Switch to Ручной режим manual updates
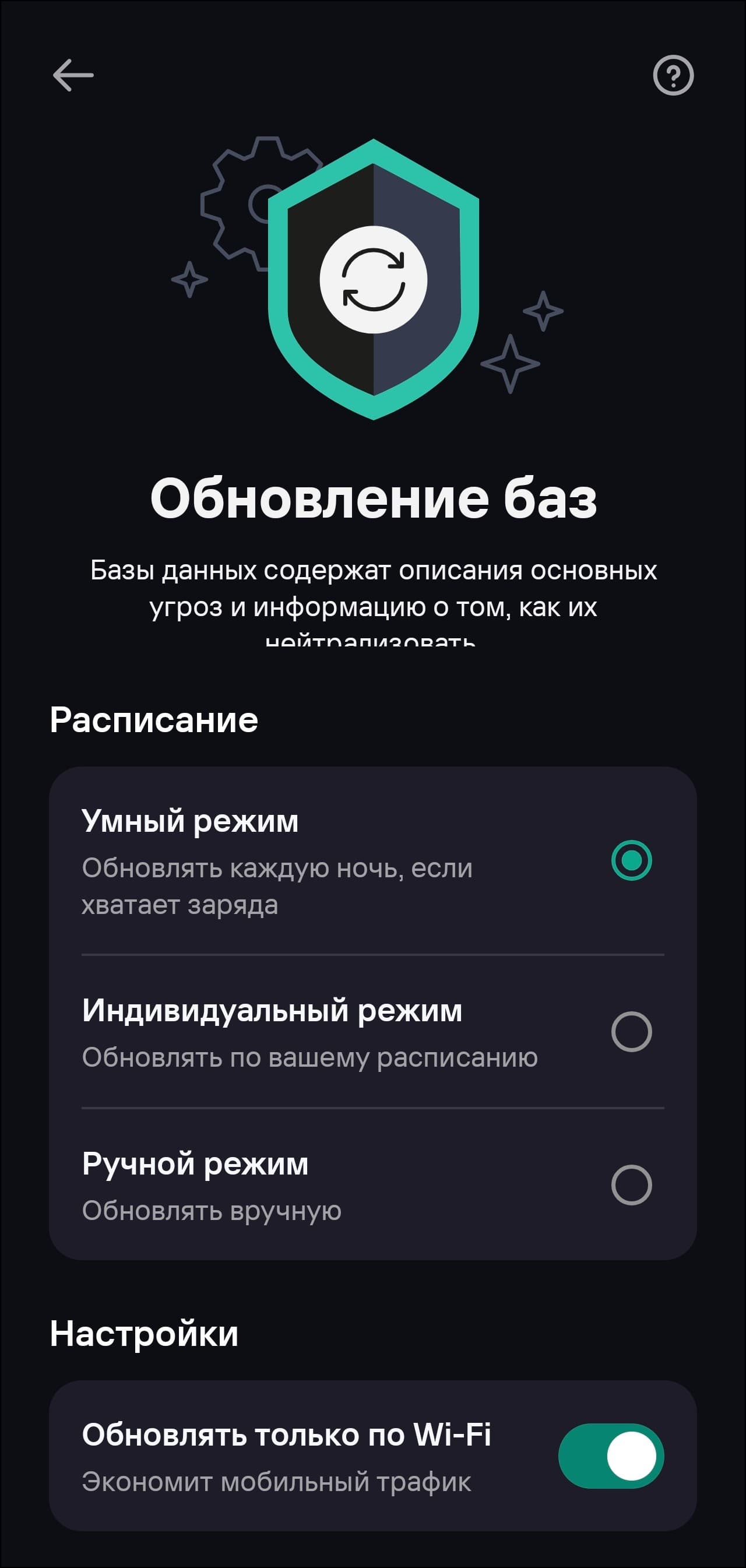Screen dimensions: 746x1568 [631, 1185]
